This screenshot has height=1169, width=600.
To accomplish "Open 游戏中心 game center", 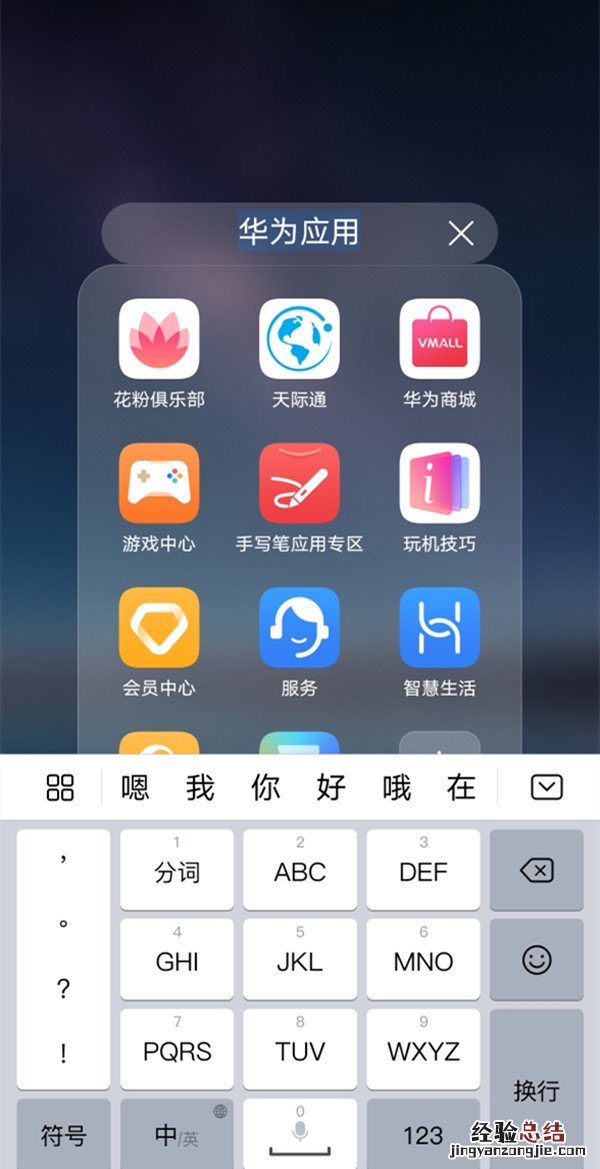I will pos(159,484).
